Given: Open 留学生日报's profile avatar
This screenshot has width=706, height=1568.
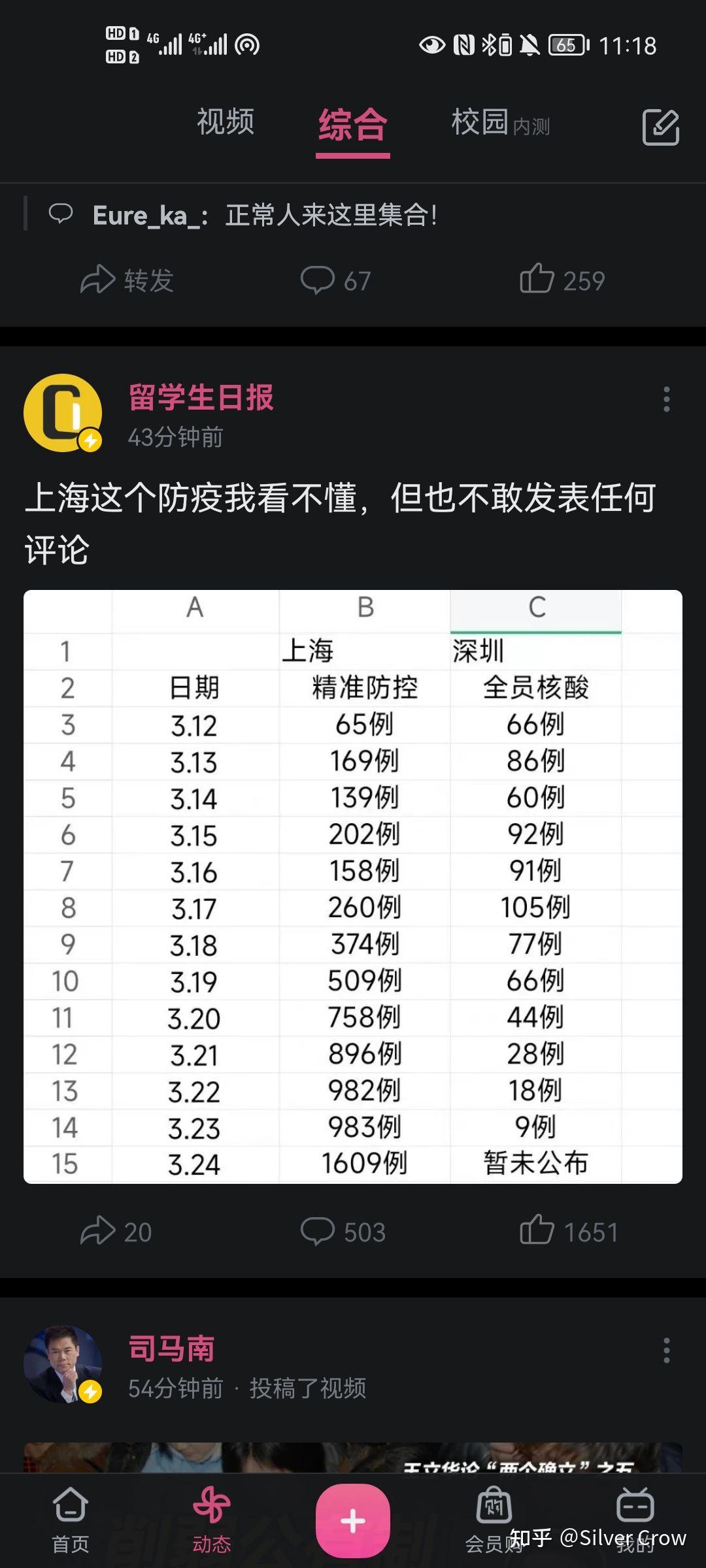Looking at the screenshot, I should click(x=63, y=413).
